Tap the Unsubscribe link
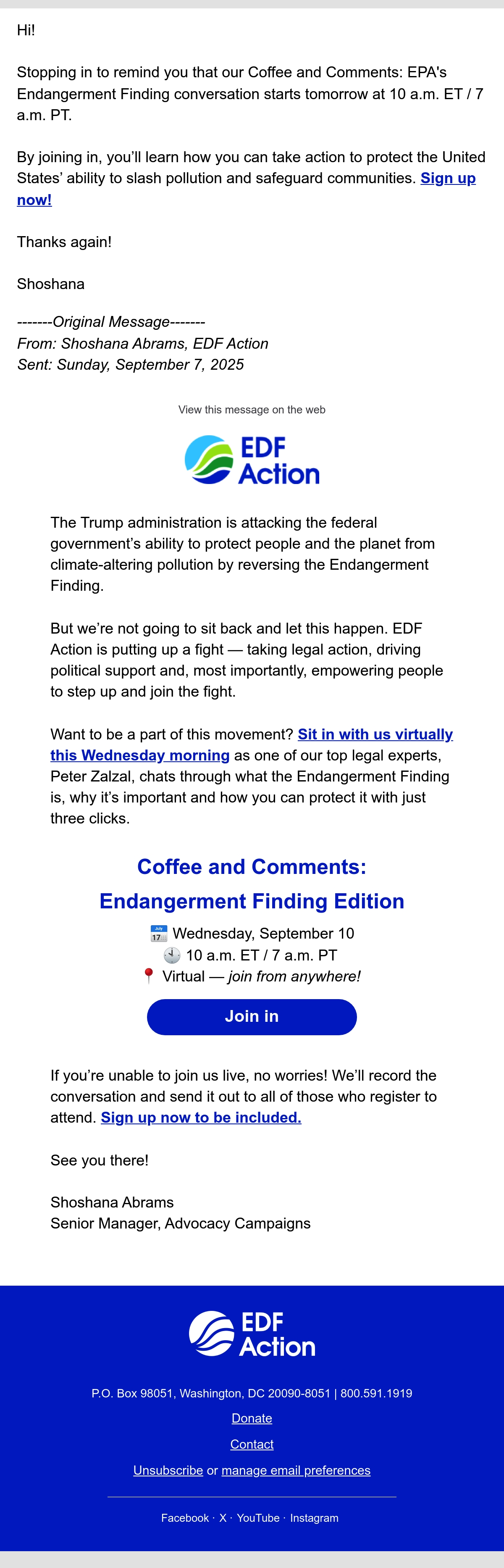504x1568 pixels. click(x=168, y=1471)
